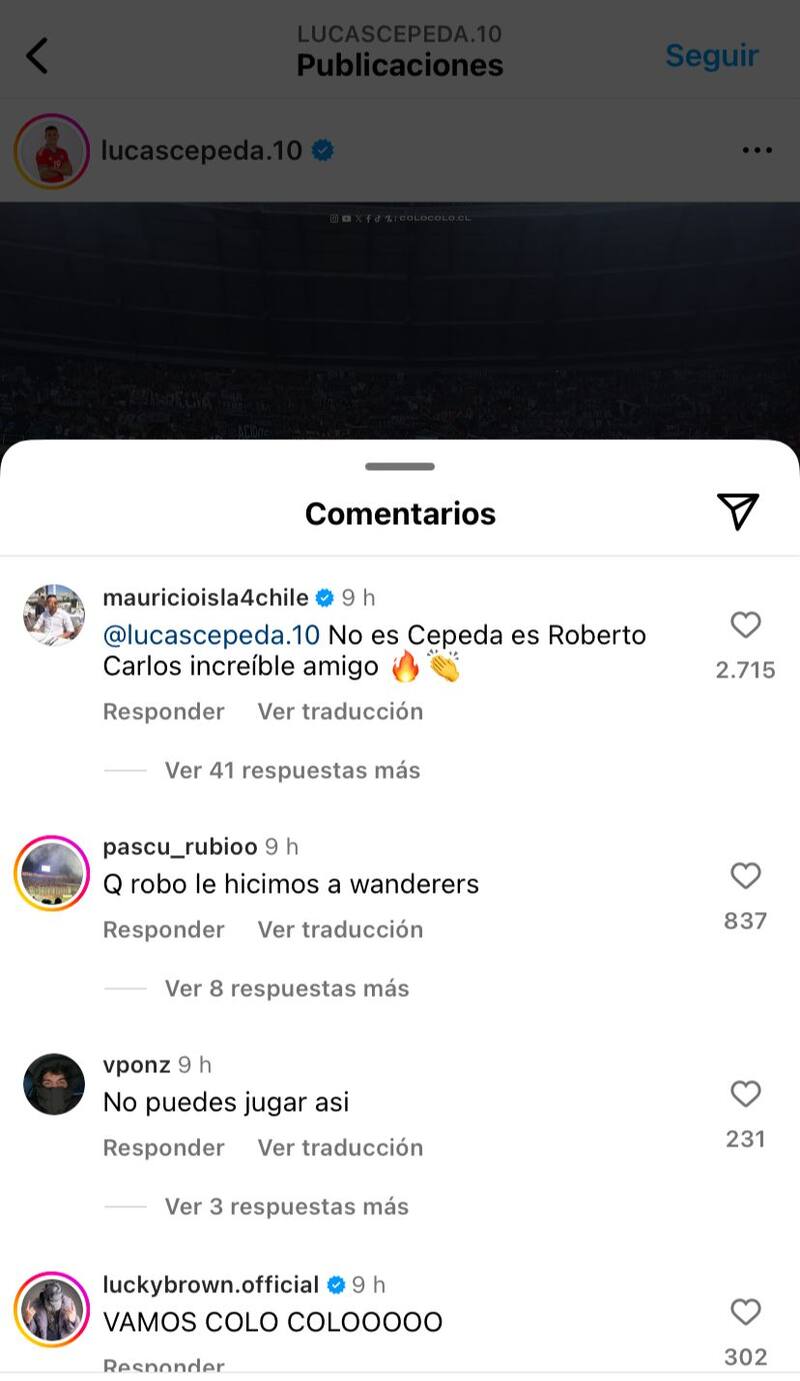Select the Comentarios sheet header
Image resolution: width=800 pixels, height=1381 pixels.
tap(399, 513)
